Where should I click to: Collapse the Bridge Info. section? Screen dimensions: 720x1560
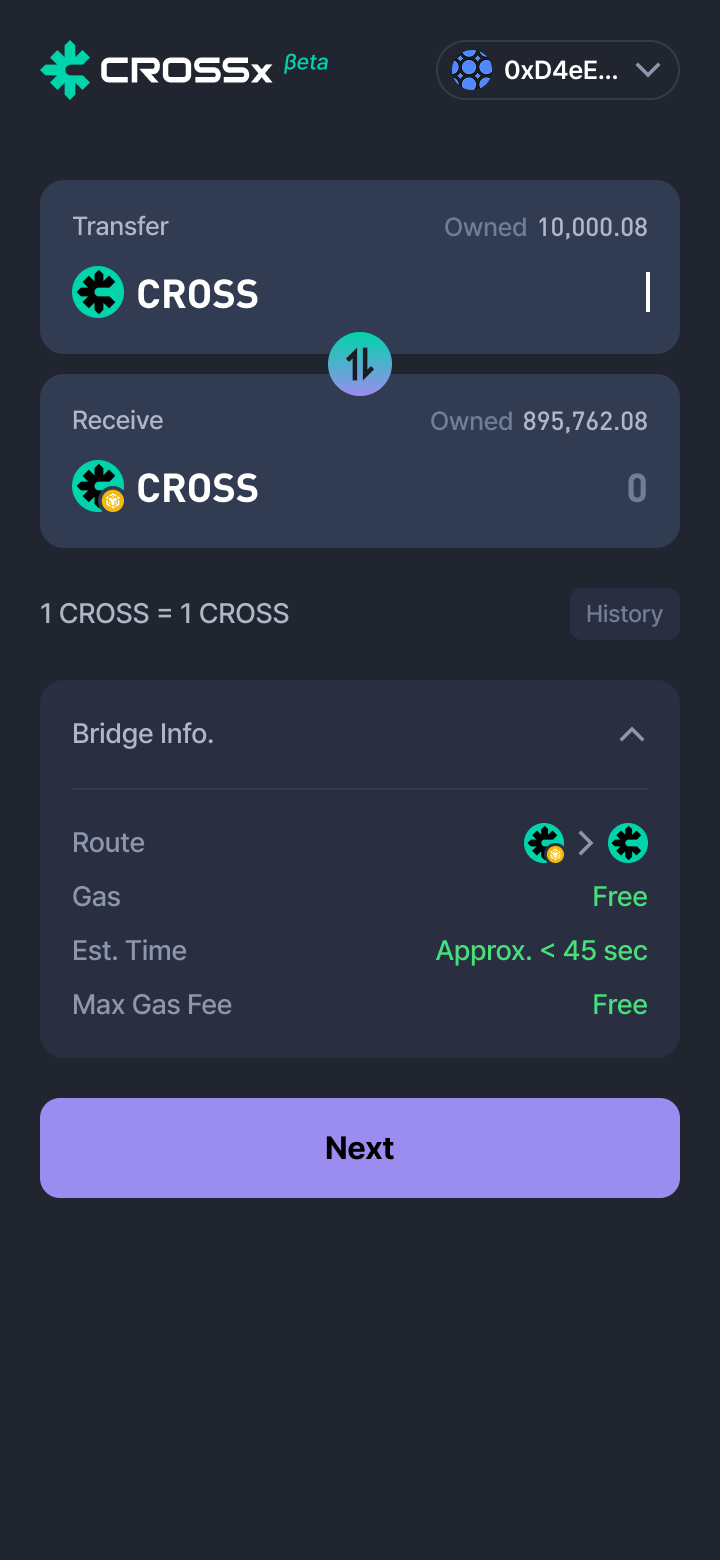631,735
